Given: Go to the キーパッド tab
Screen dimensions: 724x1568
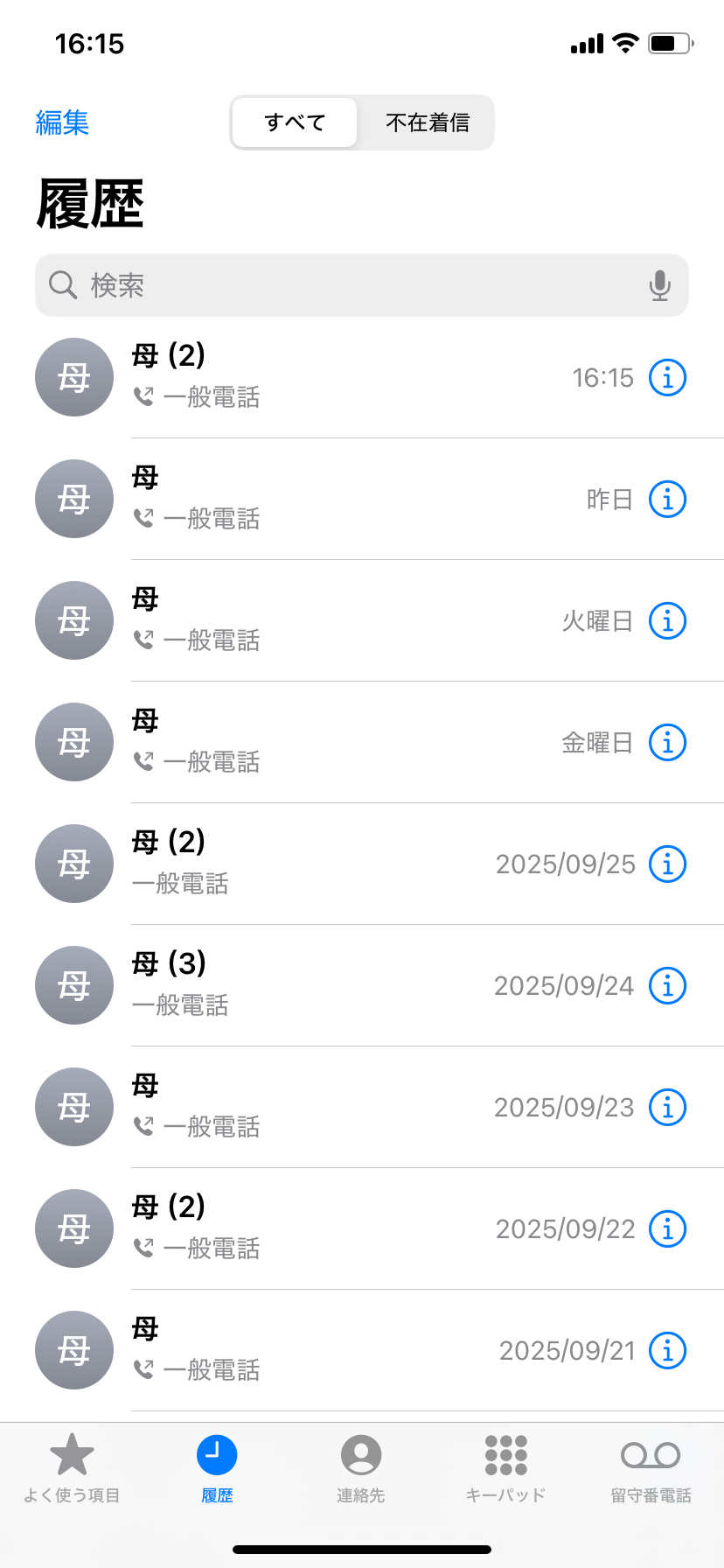Looking at the screenshot, I should pos(505,1468).
